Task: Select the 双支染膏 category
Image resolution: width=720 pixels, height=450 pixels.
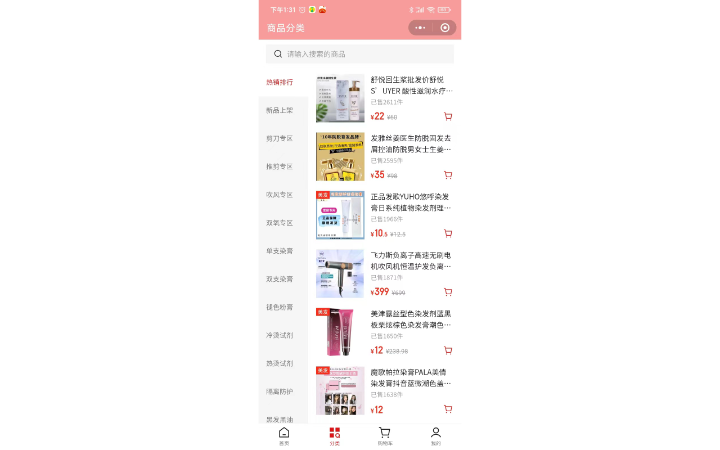Action: (x=280, y=279)
